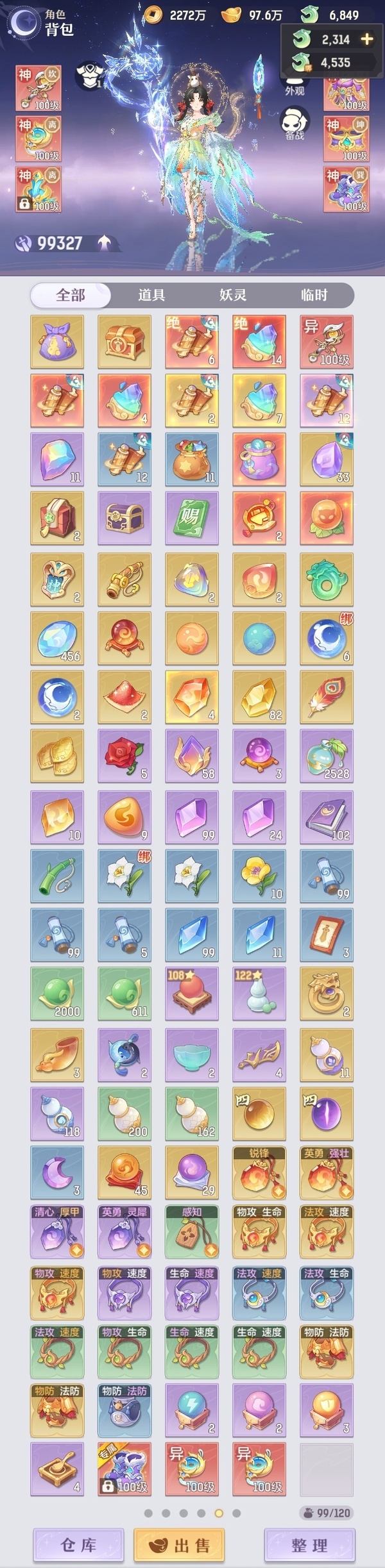Select the purple book with count 102
Screen dimensions: 385x1568
pyautogui.click(x=326, y=816)
